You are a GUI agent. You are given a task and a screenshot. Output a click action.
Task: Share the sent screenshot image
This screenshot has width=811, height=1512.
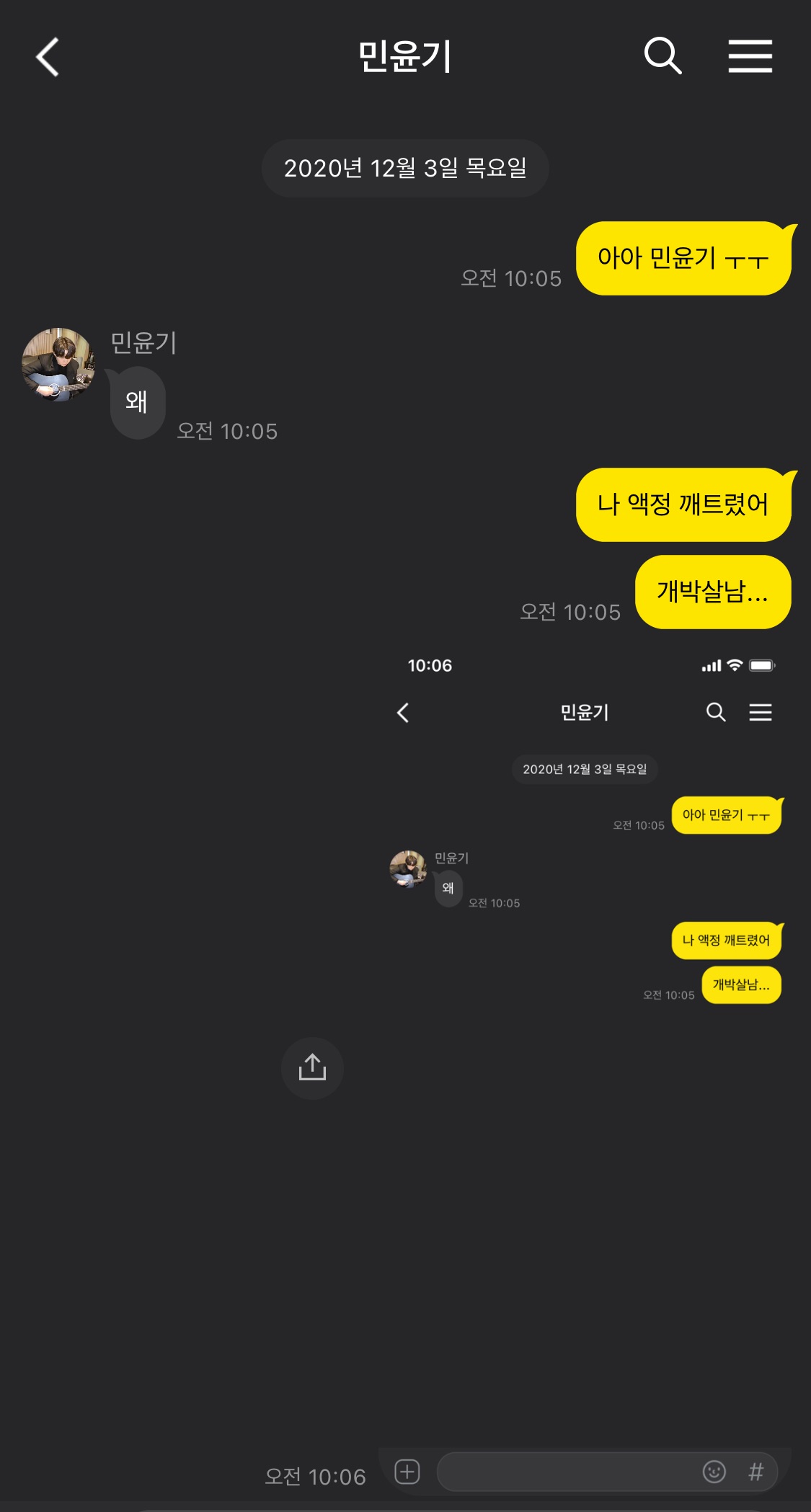click(312, 1067)
